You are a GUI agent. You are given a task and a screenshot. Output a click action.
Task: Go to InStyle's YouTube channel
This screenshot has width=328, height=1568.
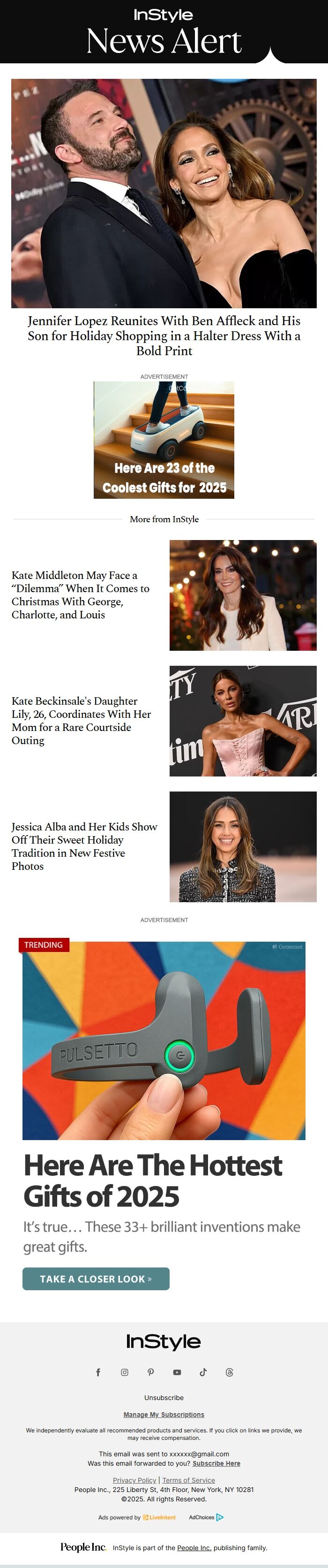(177, 1372)
